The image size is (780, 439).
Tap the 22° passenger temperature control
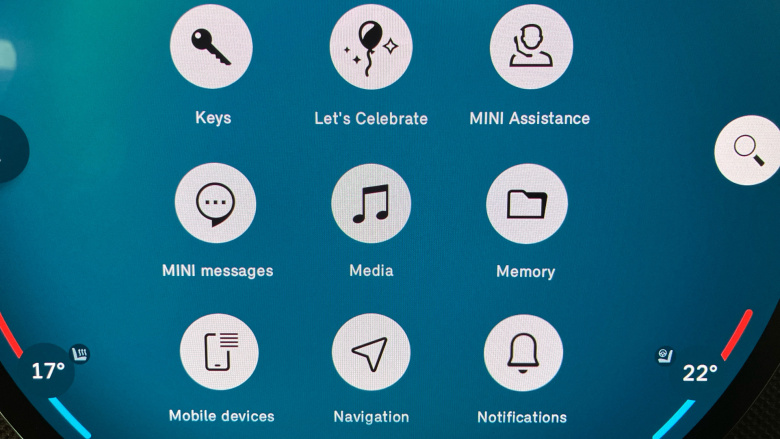coord(700,373)
